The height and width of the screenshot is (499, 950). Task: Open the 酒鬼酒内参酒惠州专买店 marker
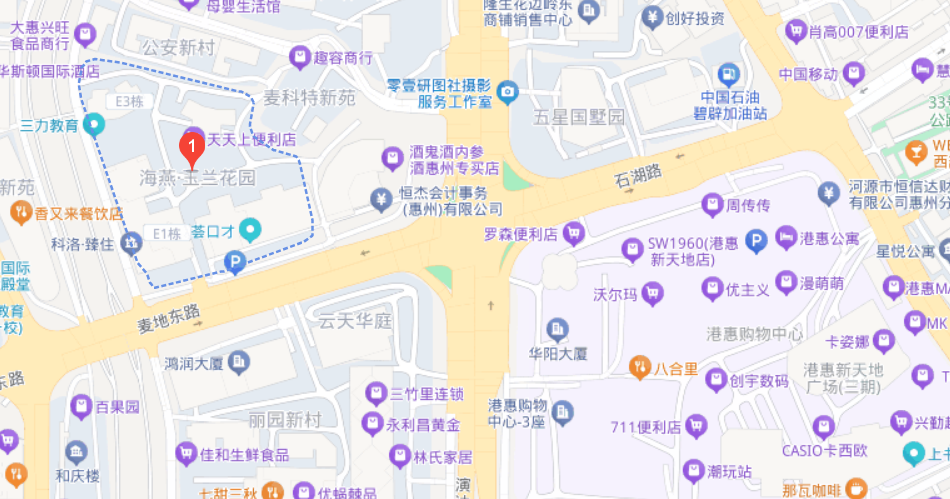tap(395, 158)
